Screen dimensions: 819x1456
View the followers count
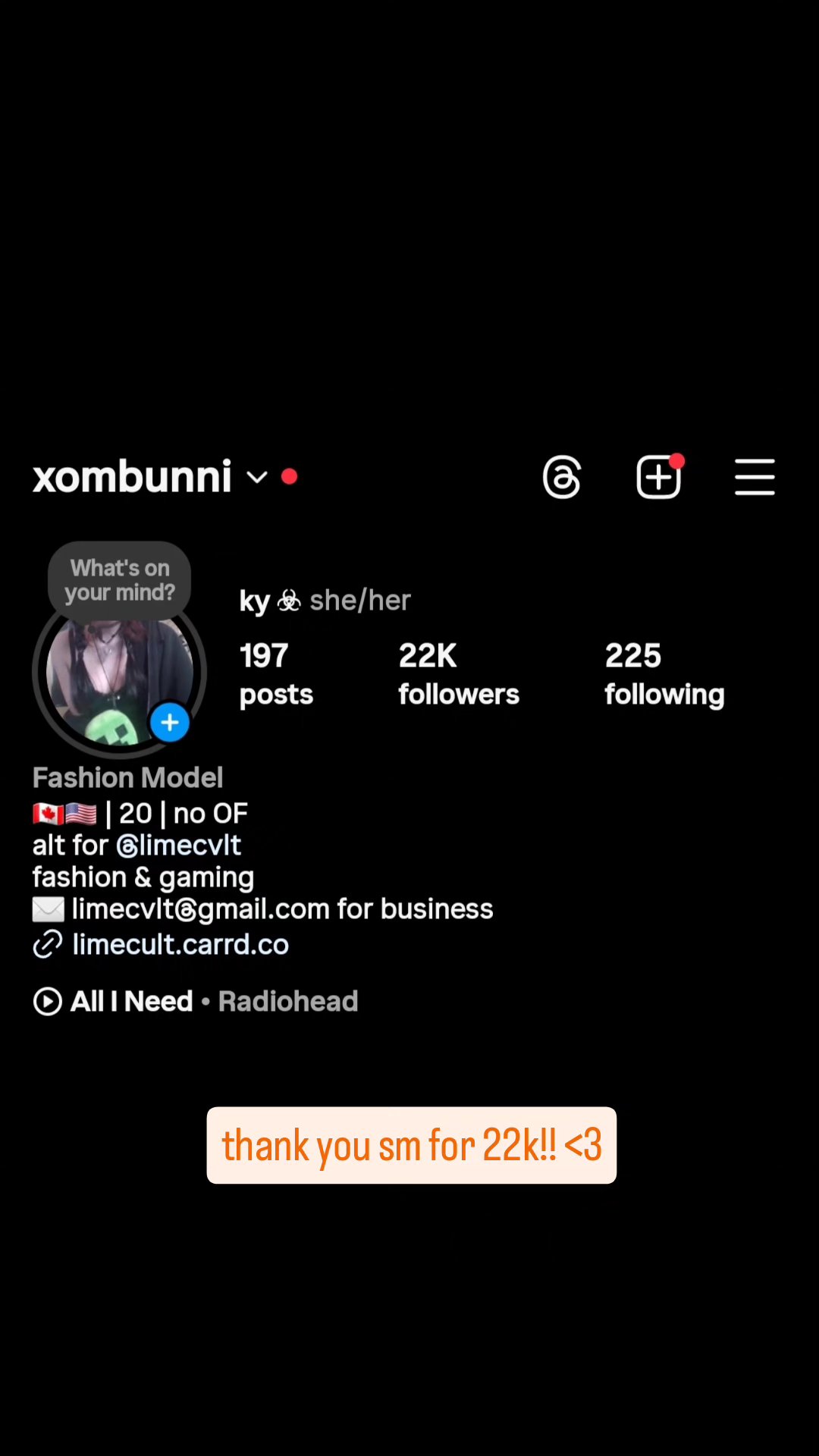pos(458,673)
